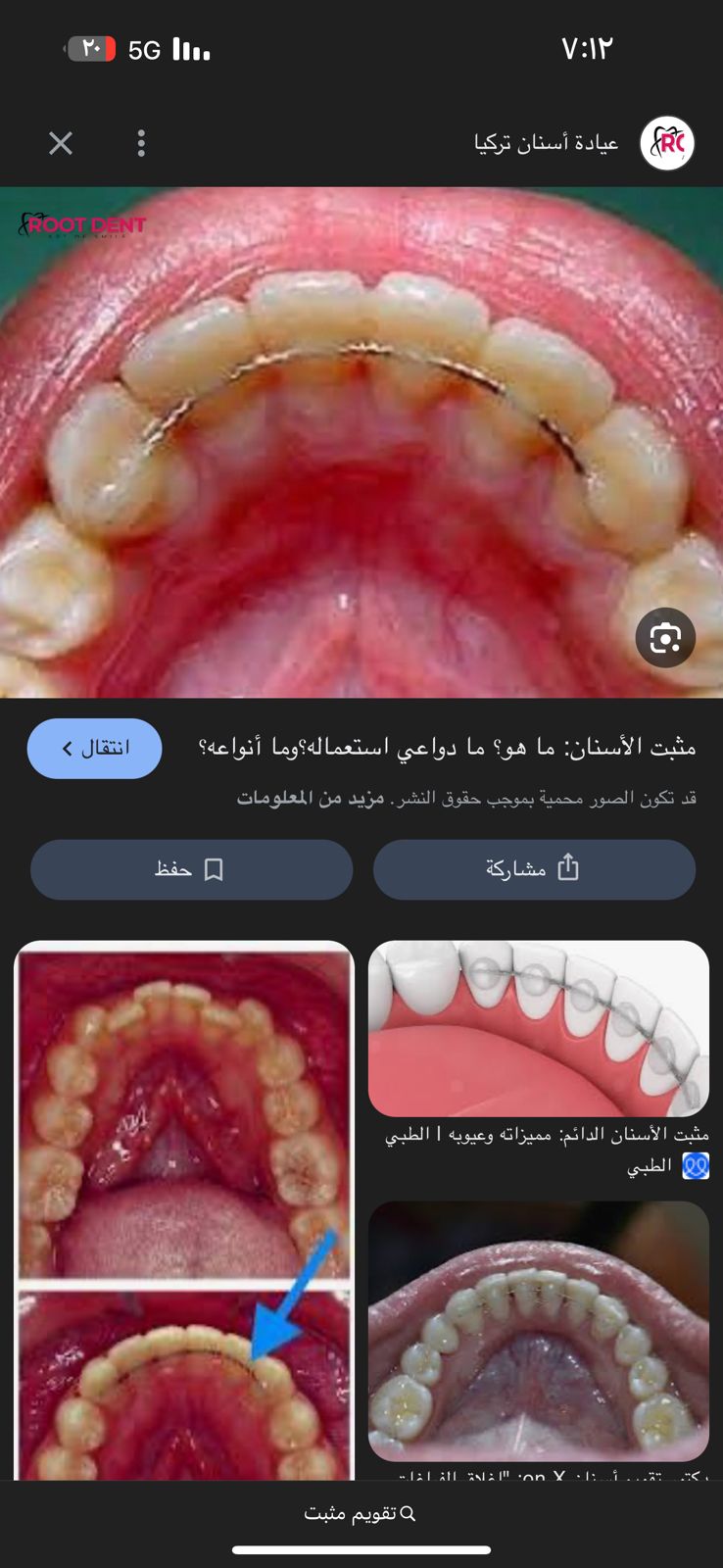Open مزيد من المعلومات link

pyautogui.click(x=311, y=799)
